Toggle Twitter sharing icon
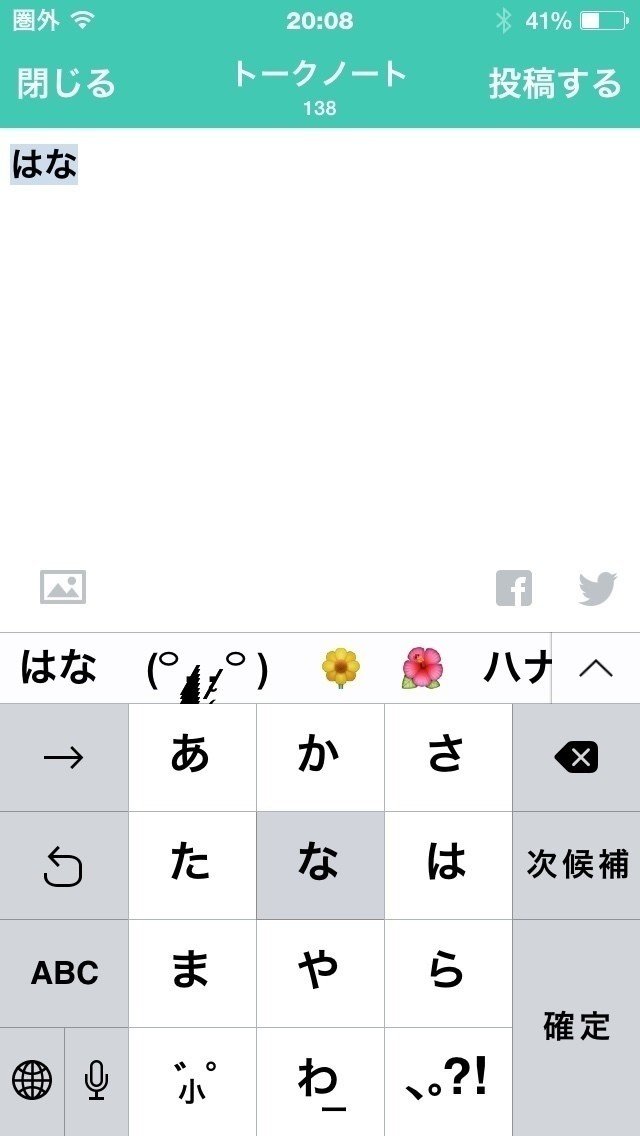Image resolution: width=640 pixels, height=1136 pixels. click(597, 588)
